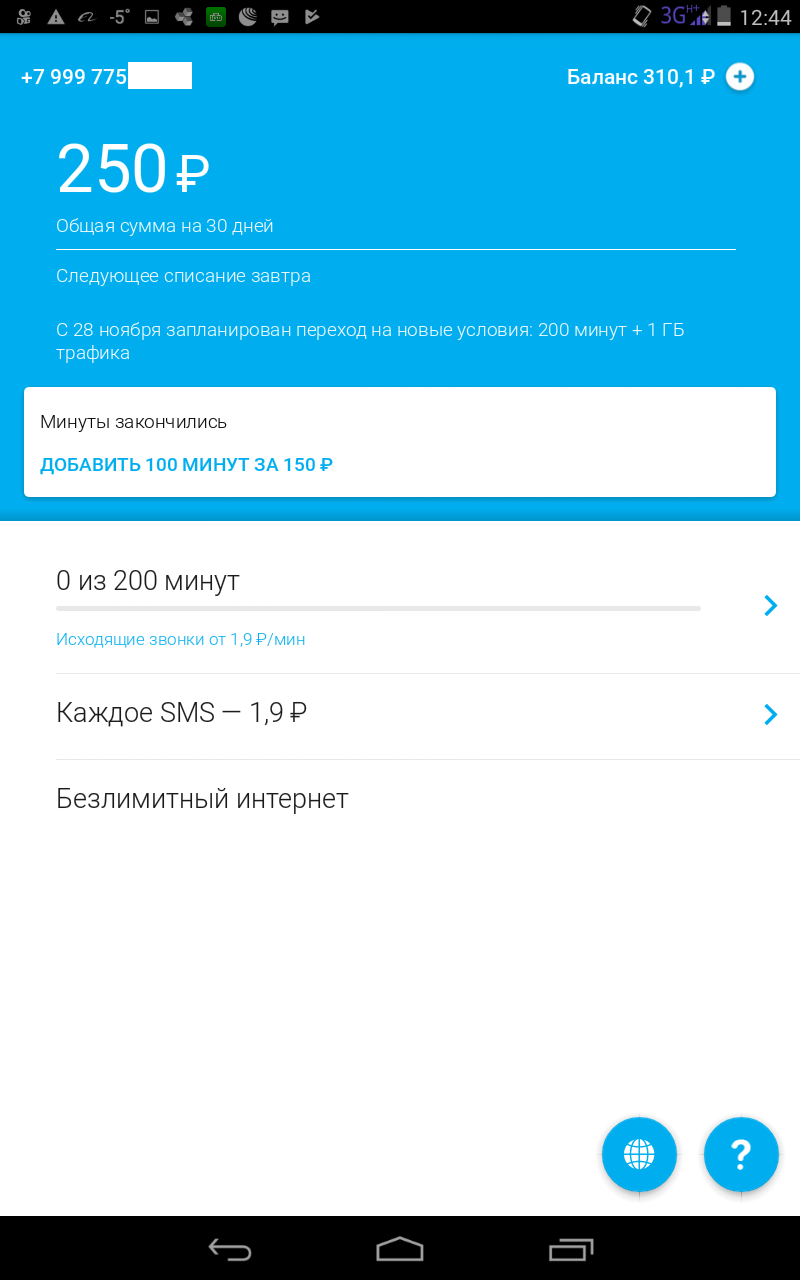Tap the plus icon to top up balance
800x1280 pixels.
coord(739,77)
